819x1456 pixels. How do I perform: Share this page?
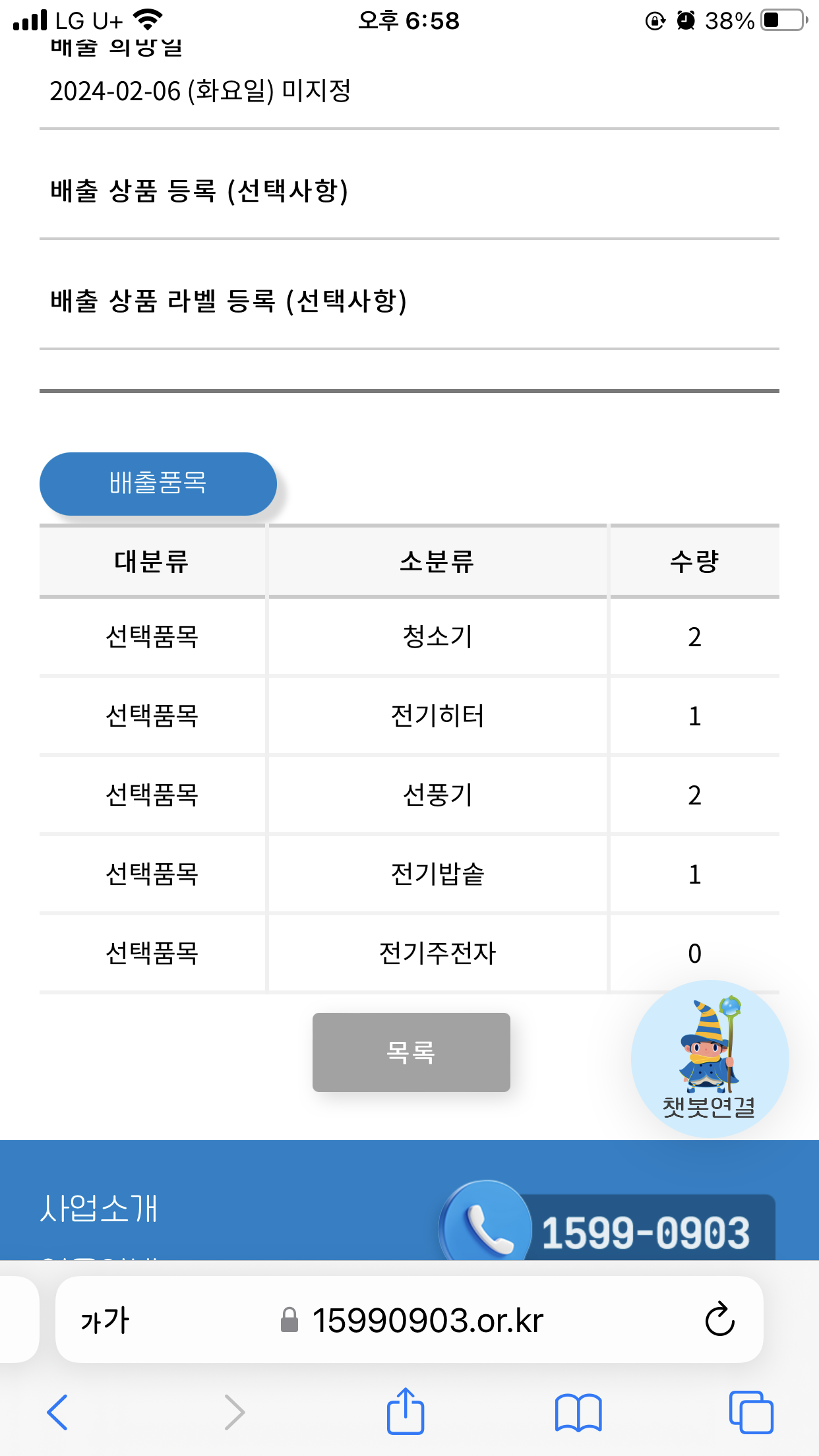(x=405, y=1410)
